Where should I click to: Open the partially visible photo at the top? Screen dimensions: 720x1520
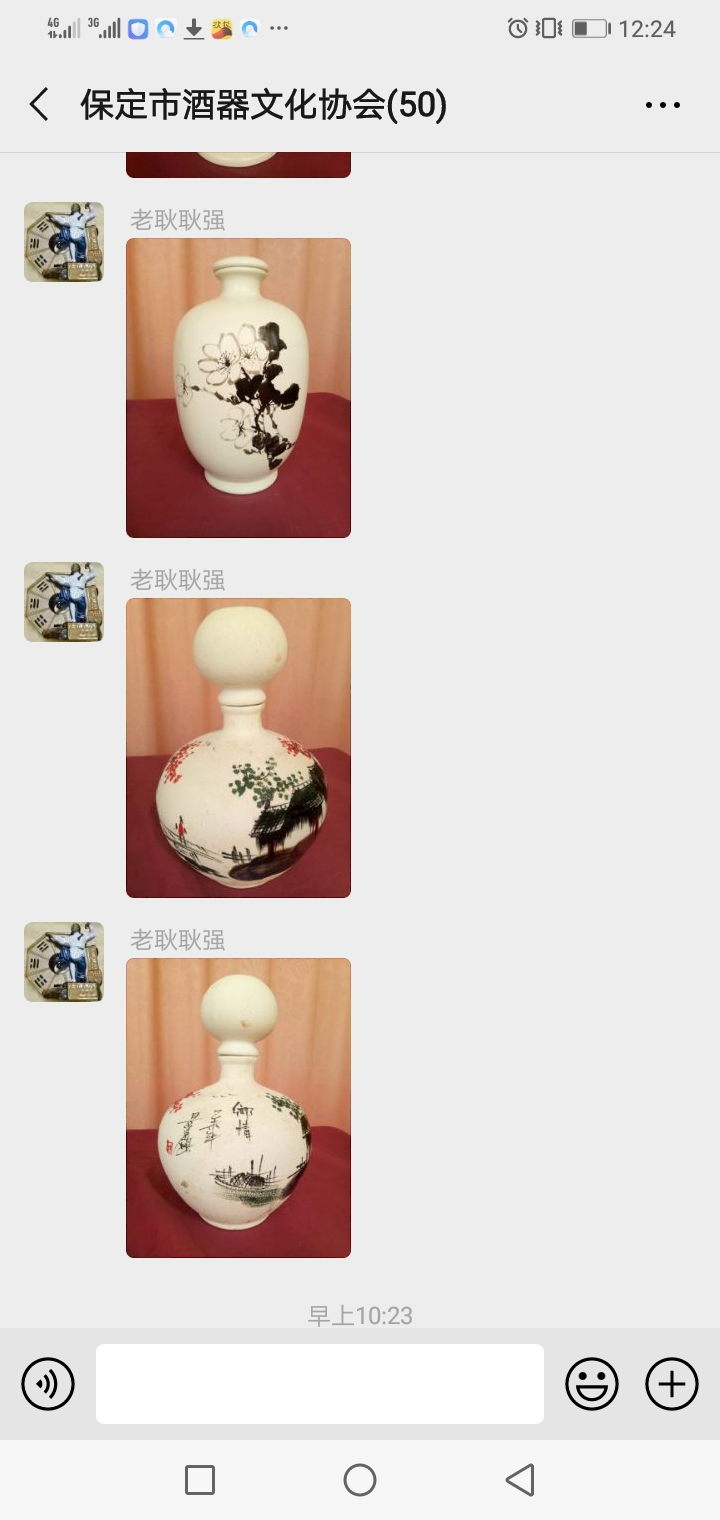coord(238,165)
